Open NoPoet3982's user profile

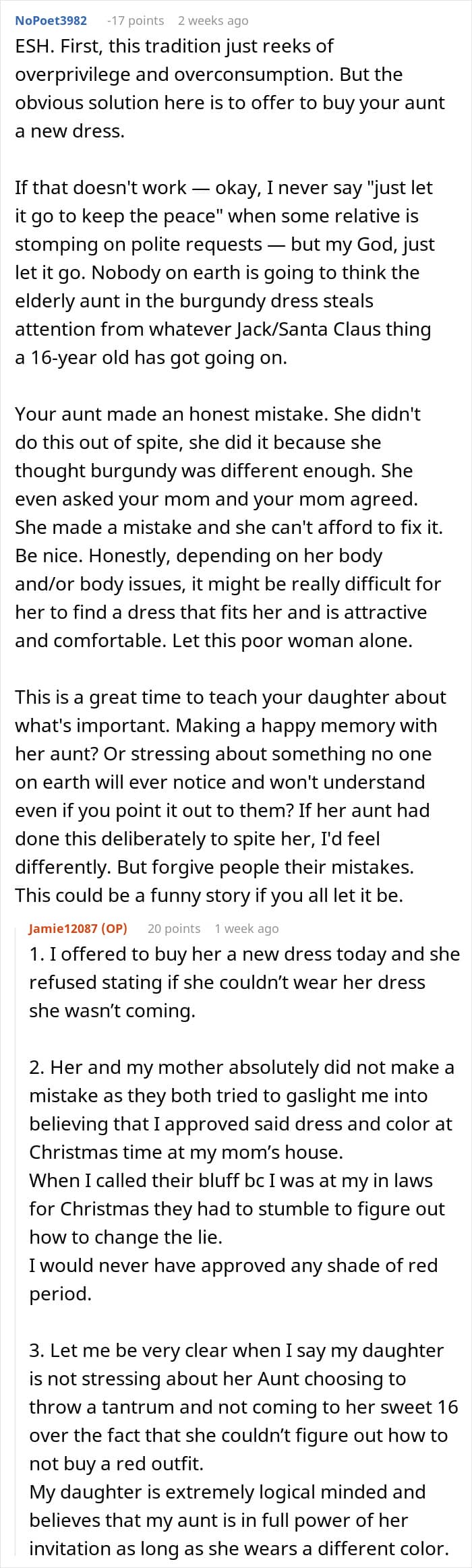[x=51, y=20]
